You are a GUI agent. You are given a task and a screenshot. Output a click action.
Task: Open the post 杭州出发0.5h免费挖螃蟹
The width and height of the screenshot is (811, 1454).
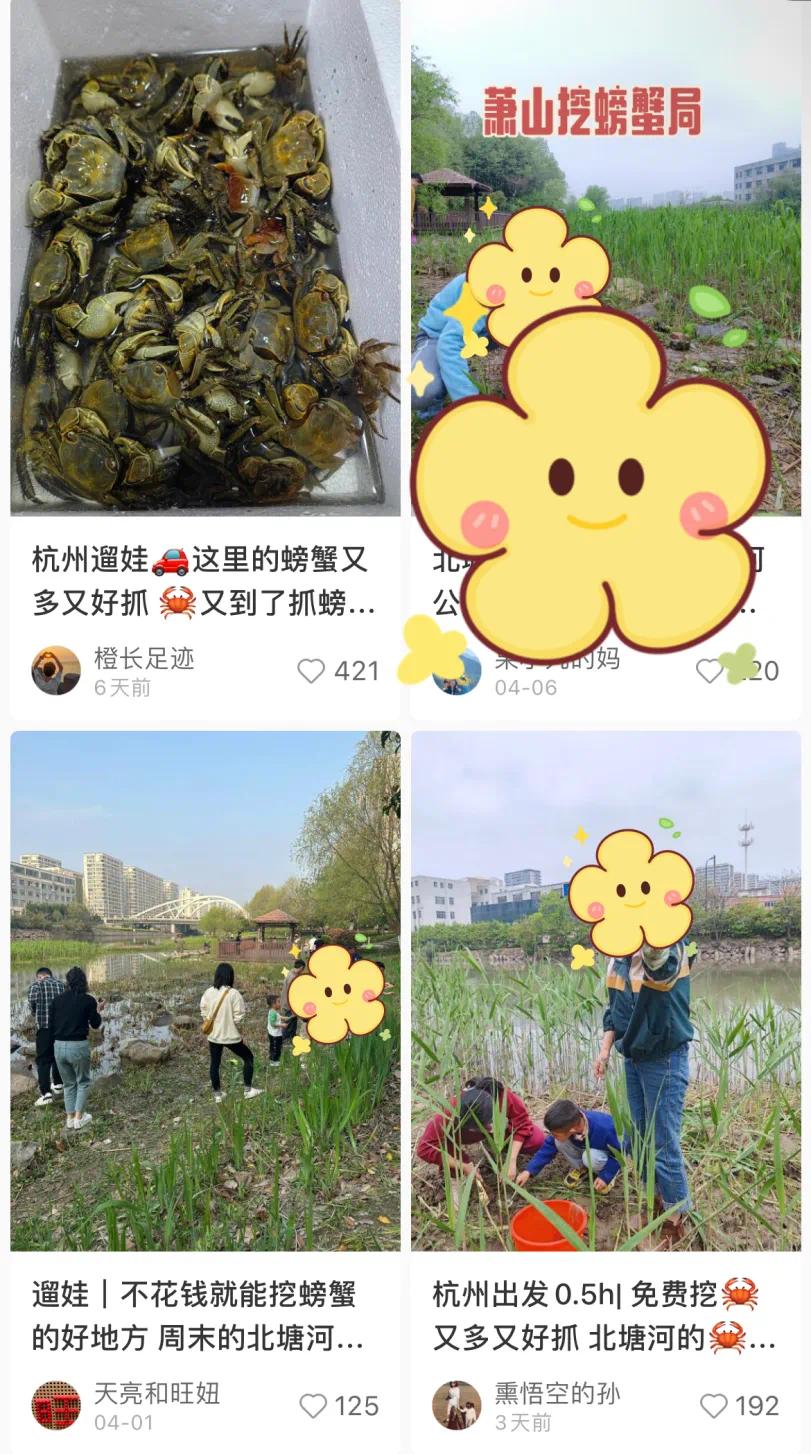605,990
